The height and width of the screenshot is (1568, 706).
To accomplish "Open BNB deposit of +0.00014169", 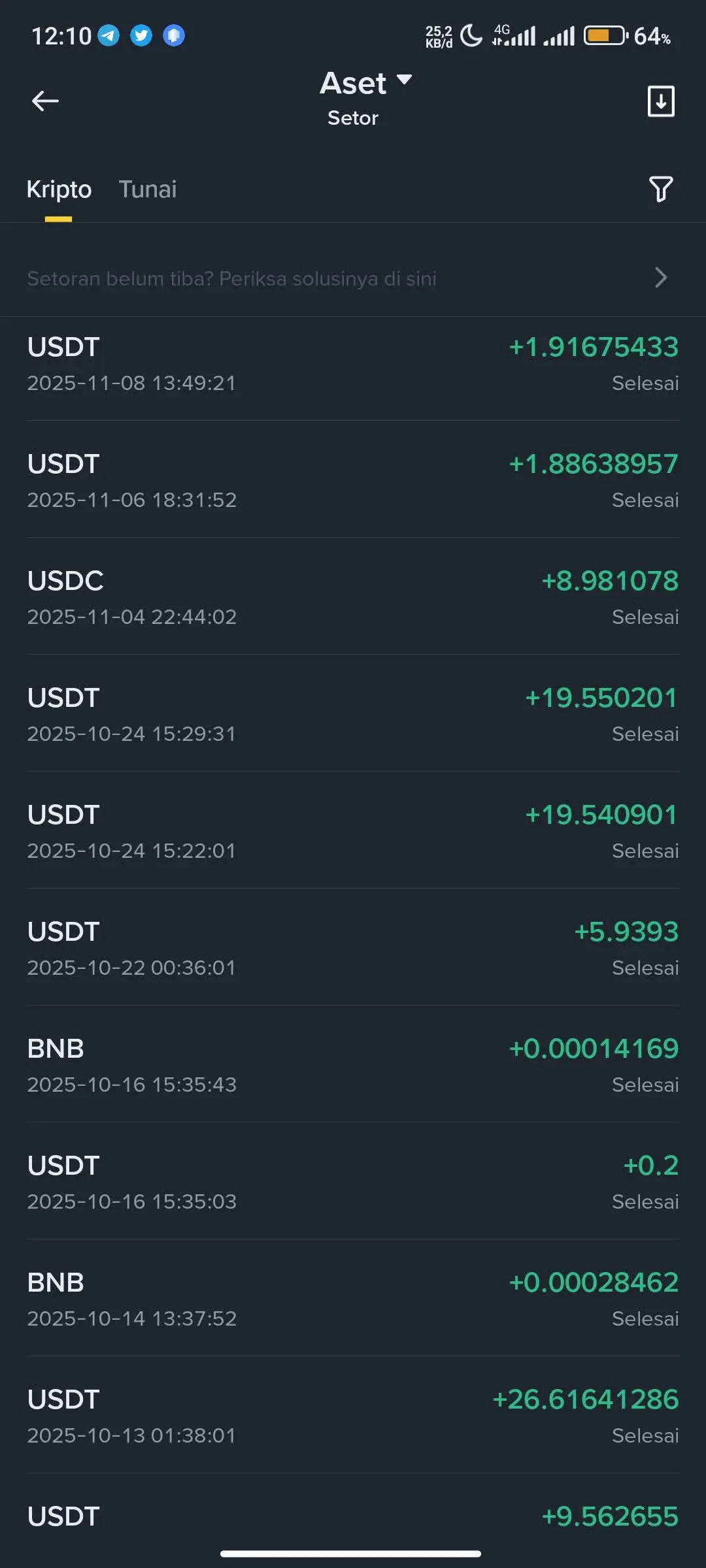I will (353, 1066).
